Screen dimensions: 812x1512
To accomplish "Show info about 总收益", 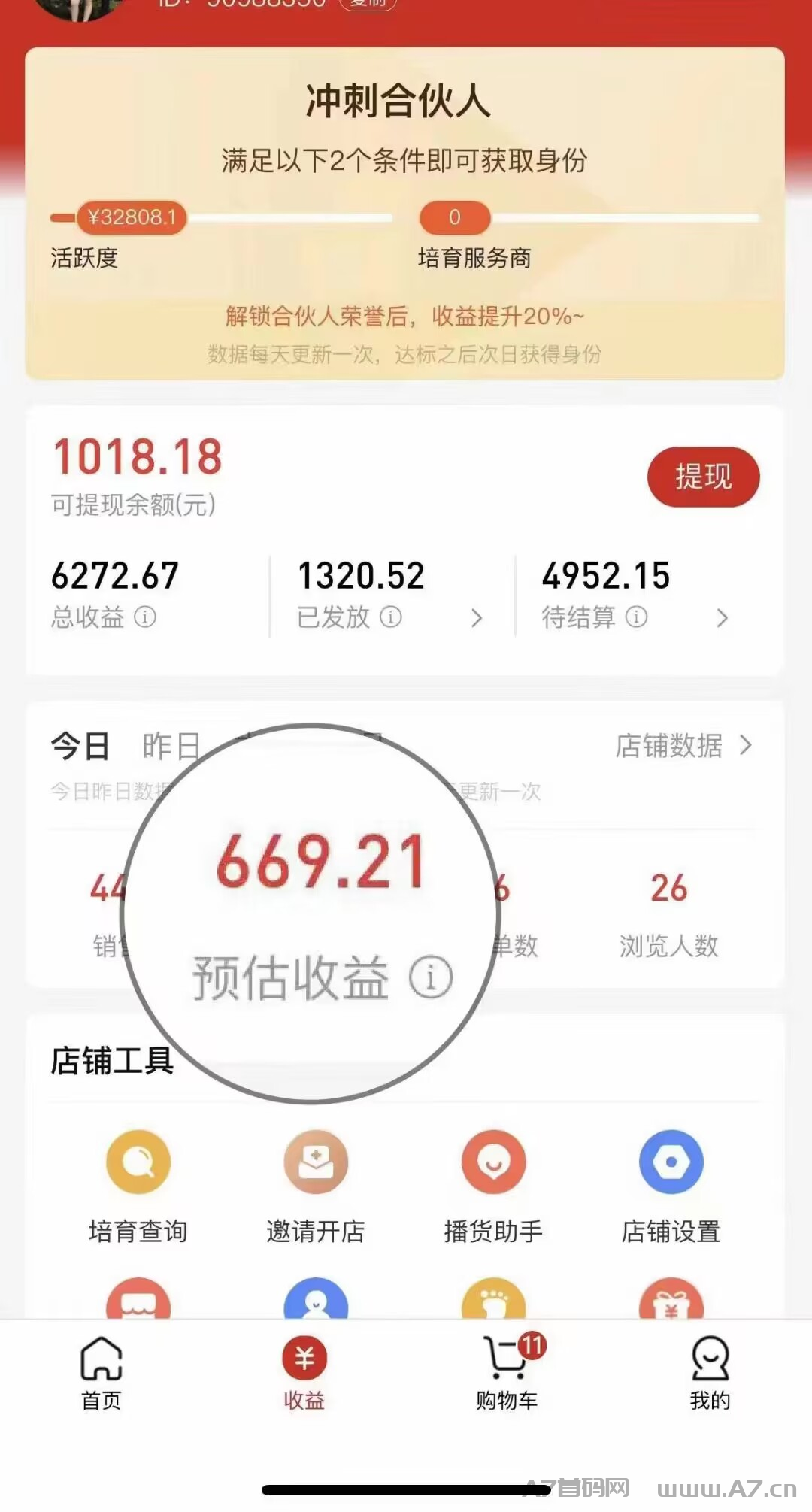I will (x=145, y=617).
